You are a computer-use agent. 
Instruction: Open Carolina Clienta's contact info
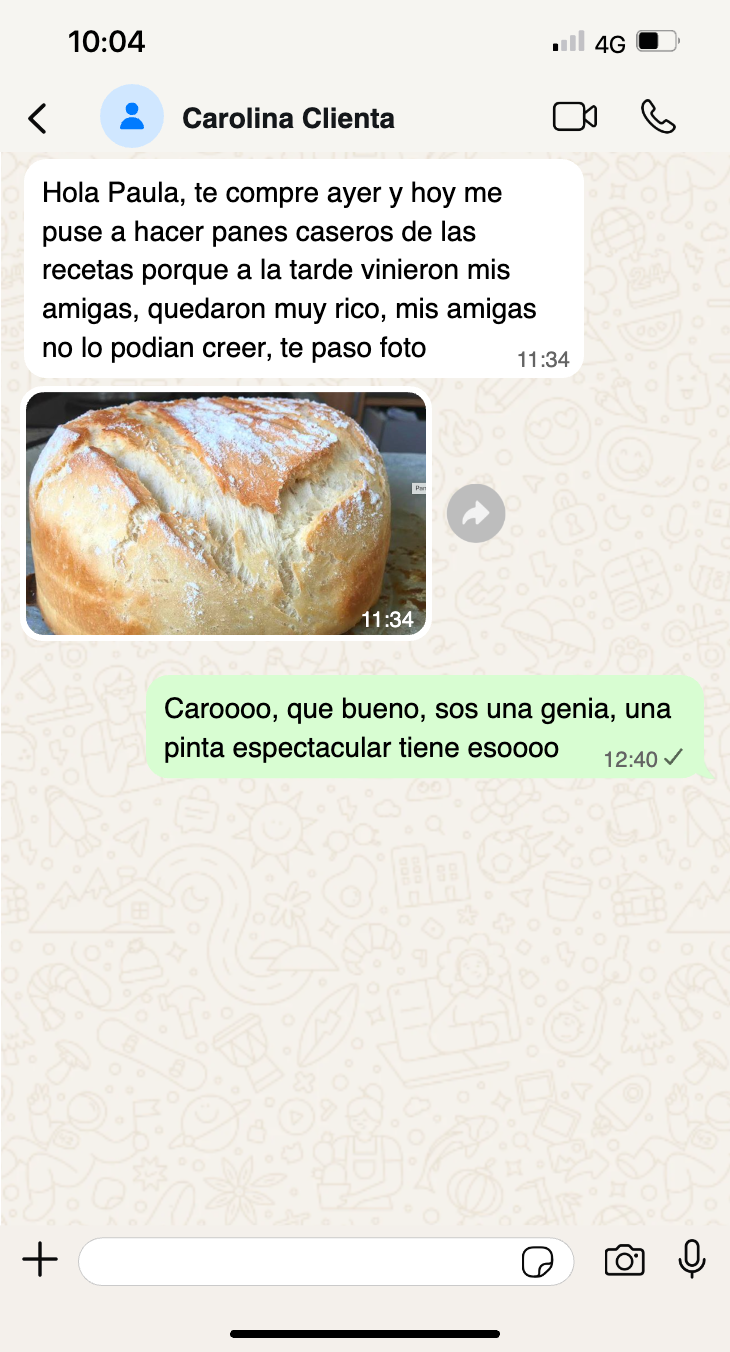coord(288,118)
